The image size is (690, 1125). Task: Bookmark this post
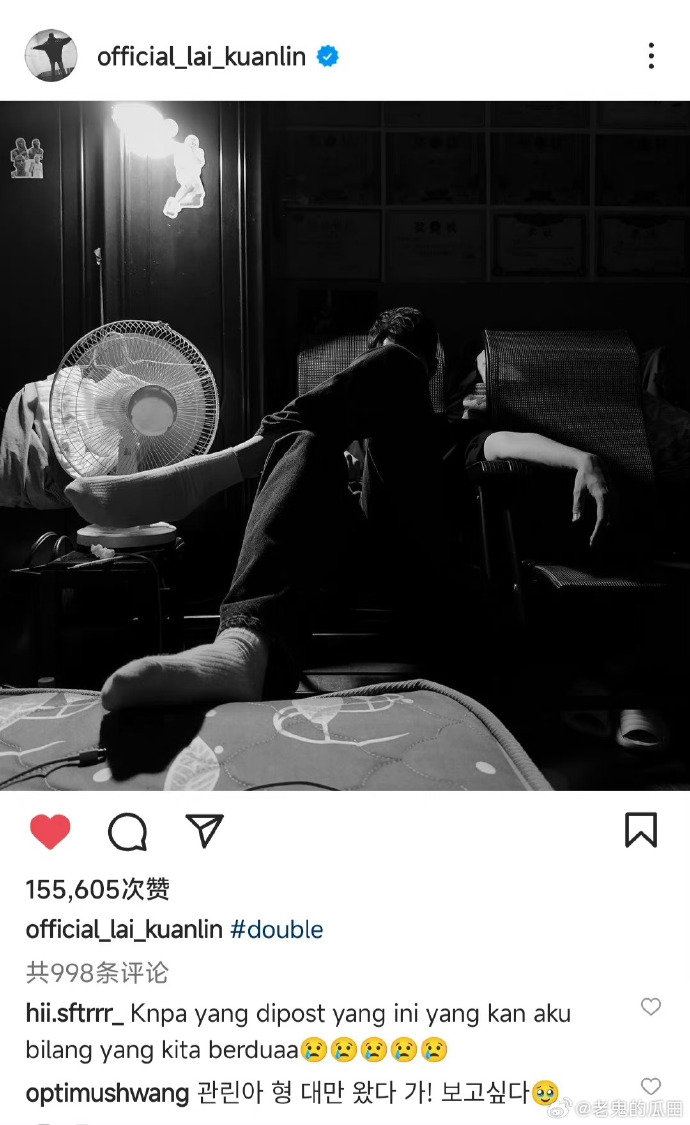[640, 830]
